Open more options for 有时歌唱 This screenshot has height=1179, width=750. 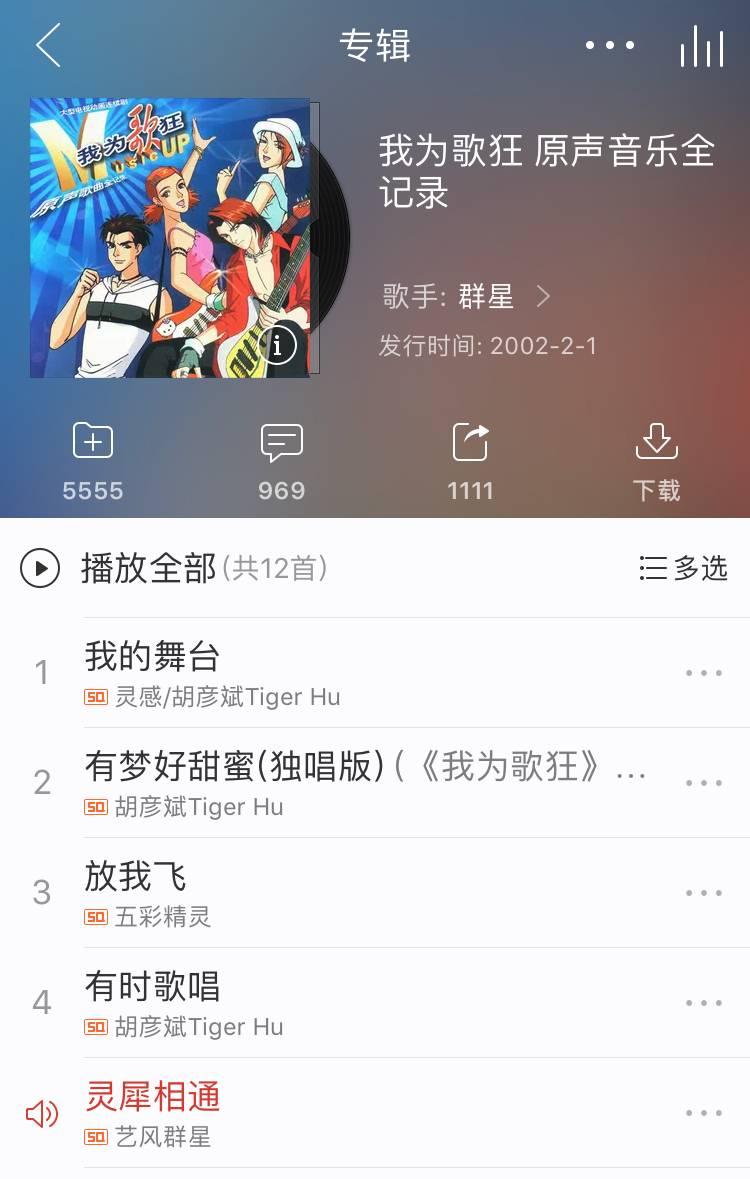coord(704,1003)
